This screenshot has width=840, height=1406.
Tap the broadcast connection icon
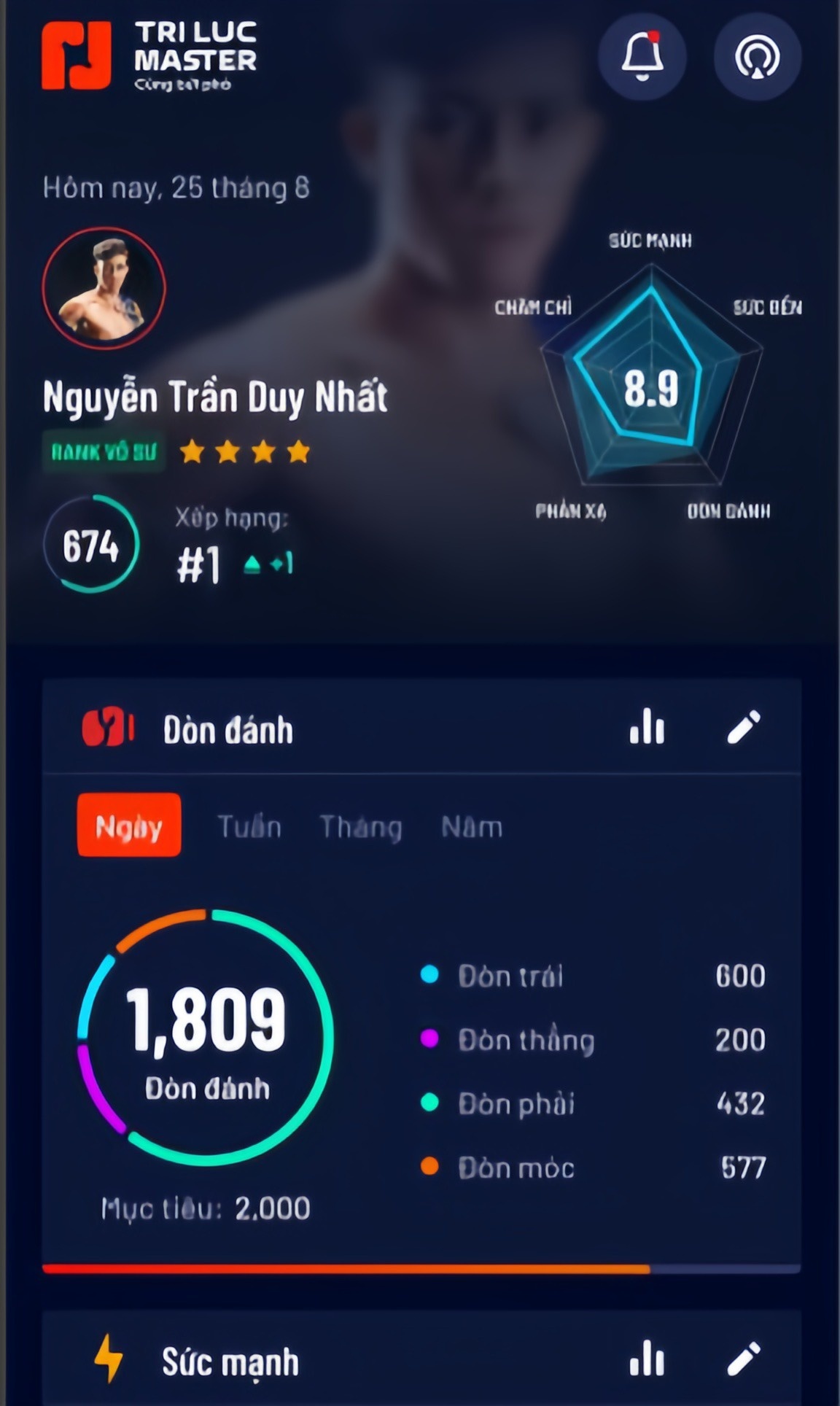pyautogui.click(x=757, y=56)
